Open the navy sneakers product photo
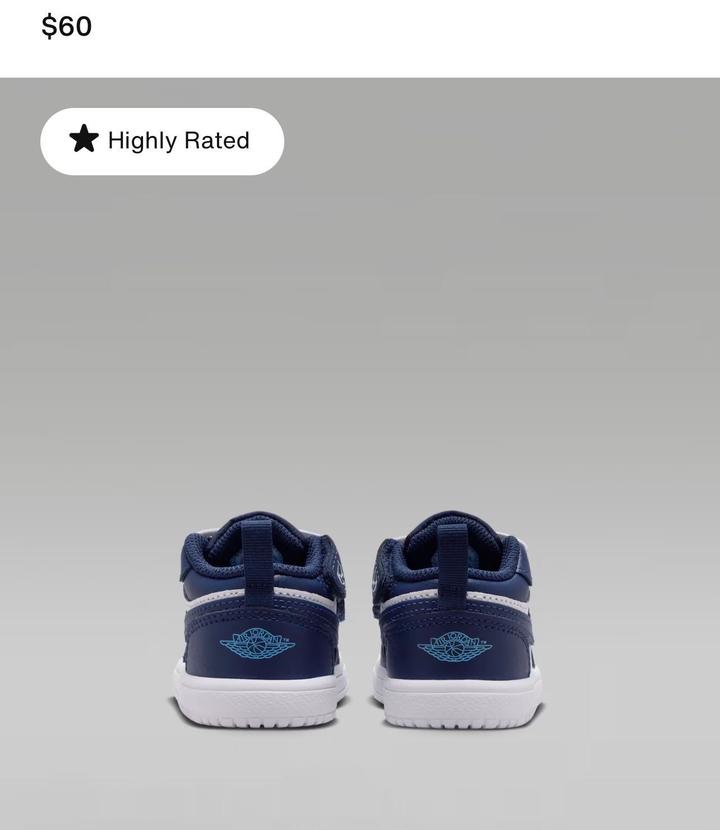Image resolution: width=720 pixels, height=830 pixels. click(360, 620)
